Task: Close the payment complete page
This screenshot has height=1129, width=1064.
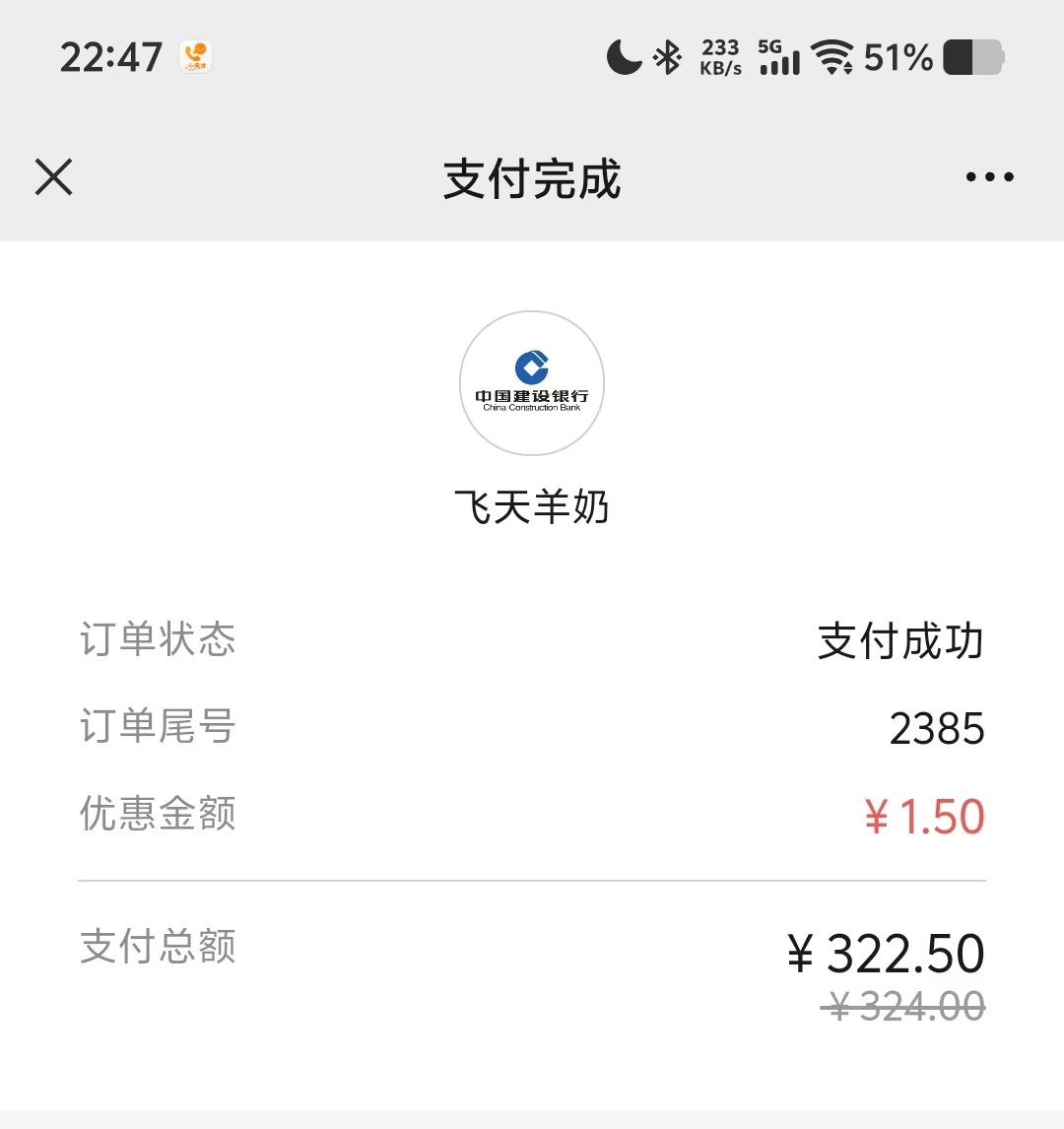Action: [54, 178]
